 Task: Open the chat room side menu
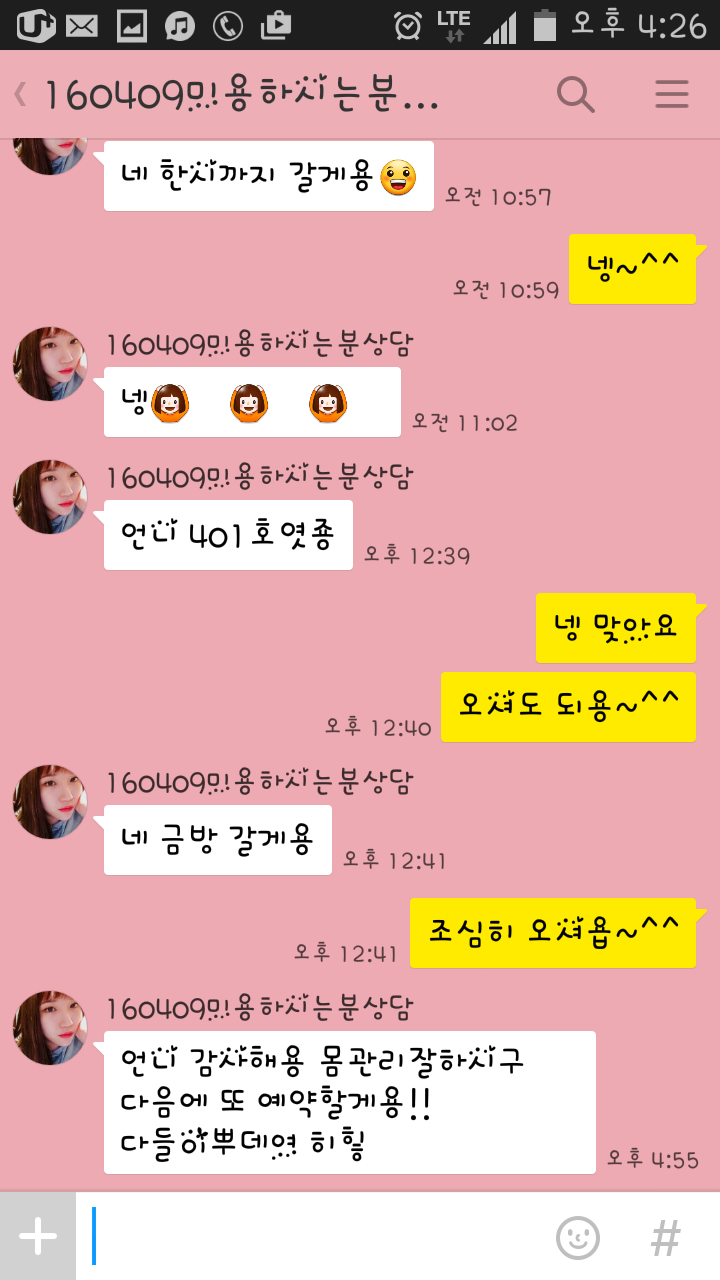[671, 95]
